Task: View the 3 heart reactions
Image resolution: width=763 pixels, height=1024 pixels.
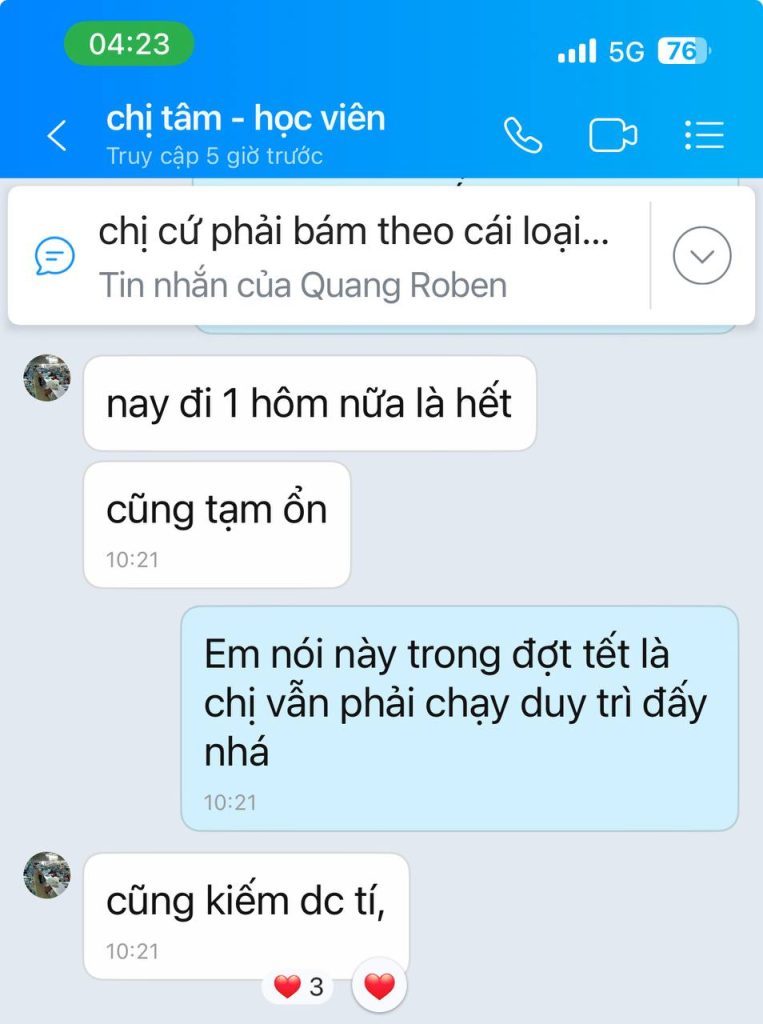Action: [299, 987]
